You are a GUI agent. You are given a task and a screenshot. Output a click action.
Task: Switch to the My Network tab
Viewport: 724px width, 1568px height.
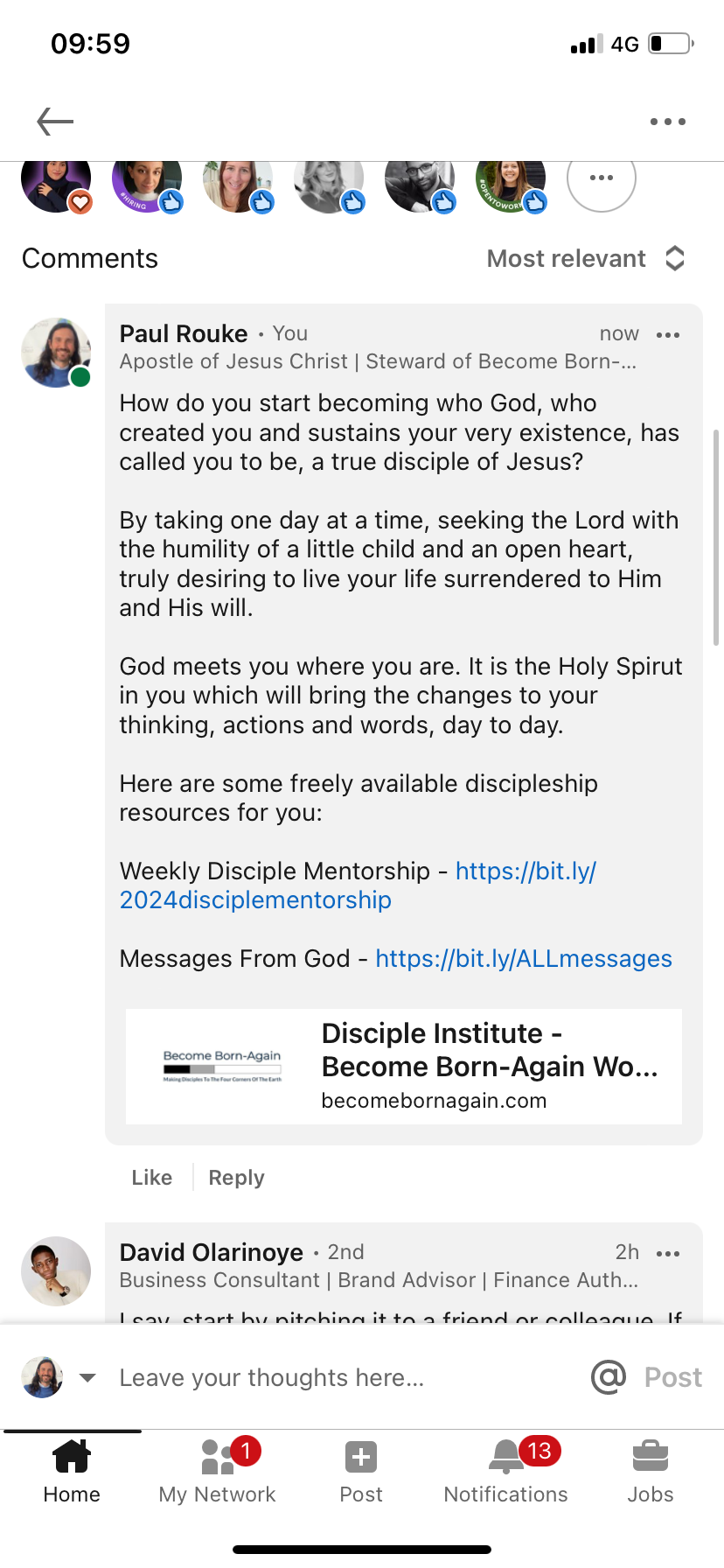217,1472
